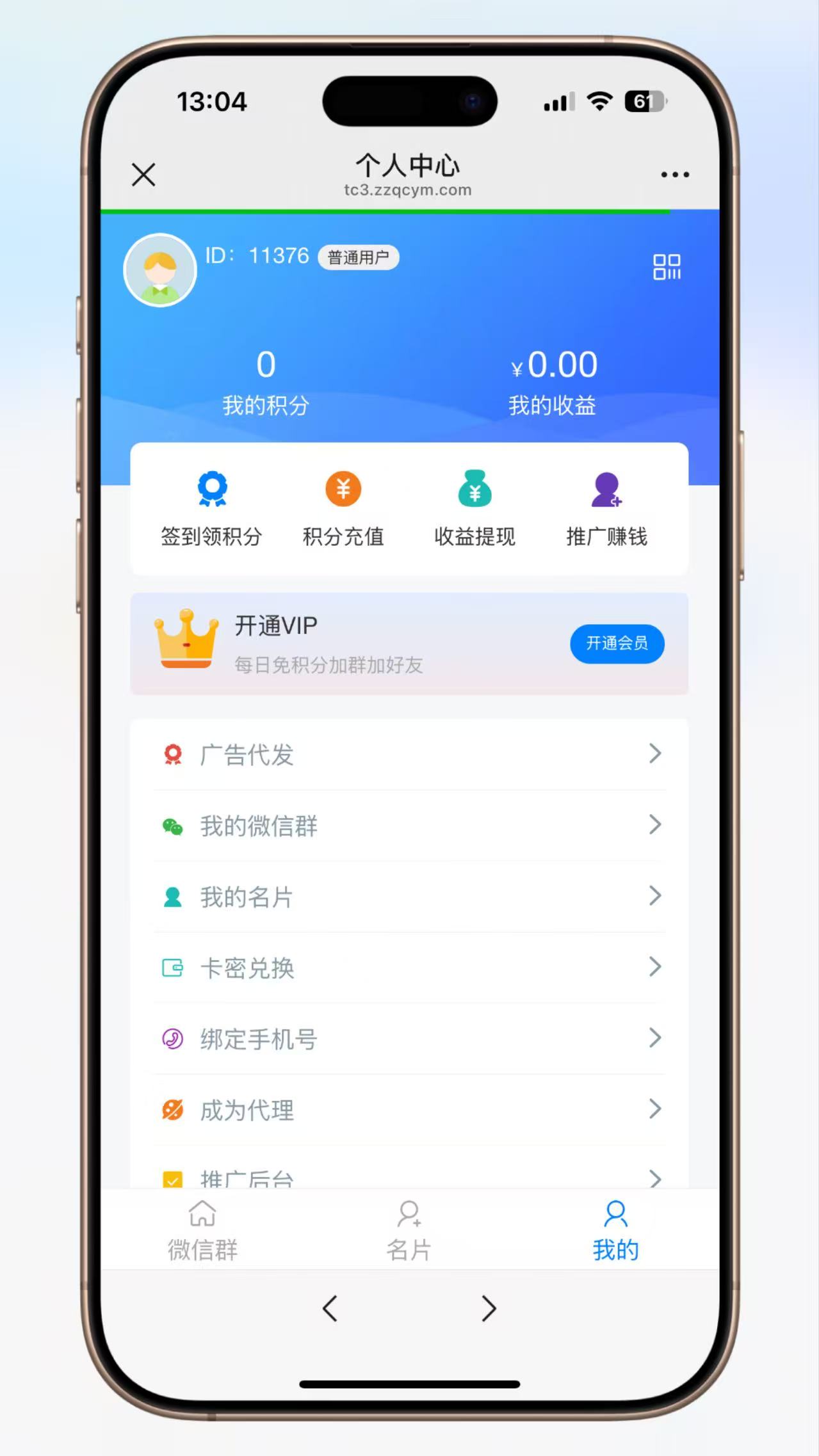819x1456 pixels.
Task: Open 我的名片 row
Action: tap(410, 897)
